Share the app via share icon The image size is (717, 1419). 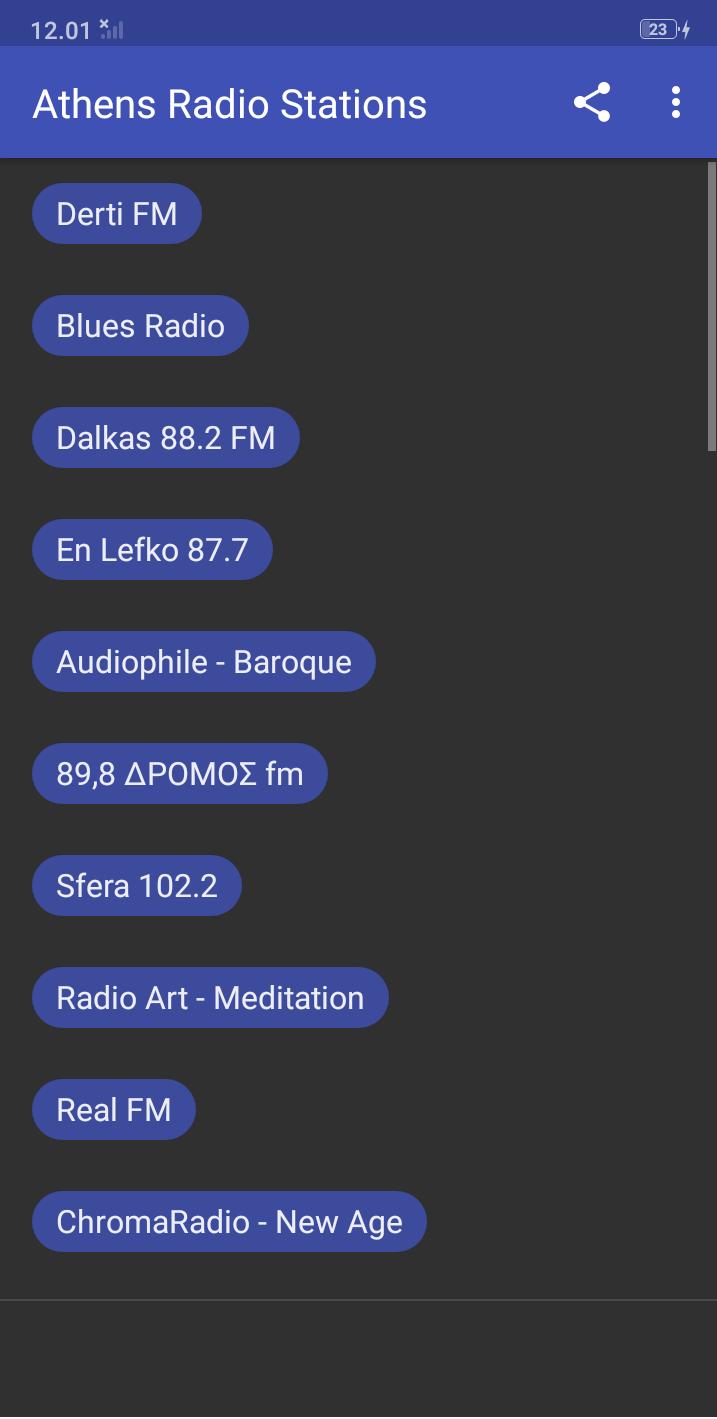(x=592, y=103)
